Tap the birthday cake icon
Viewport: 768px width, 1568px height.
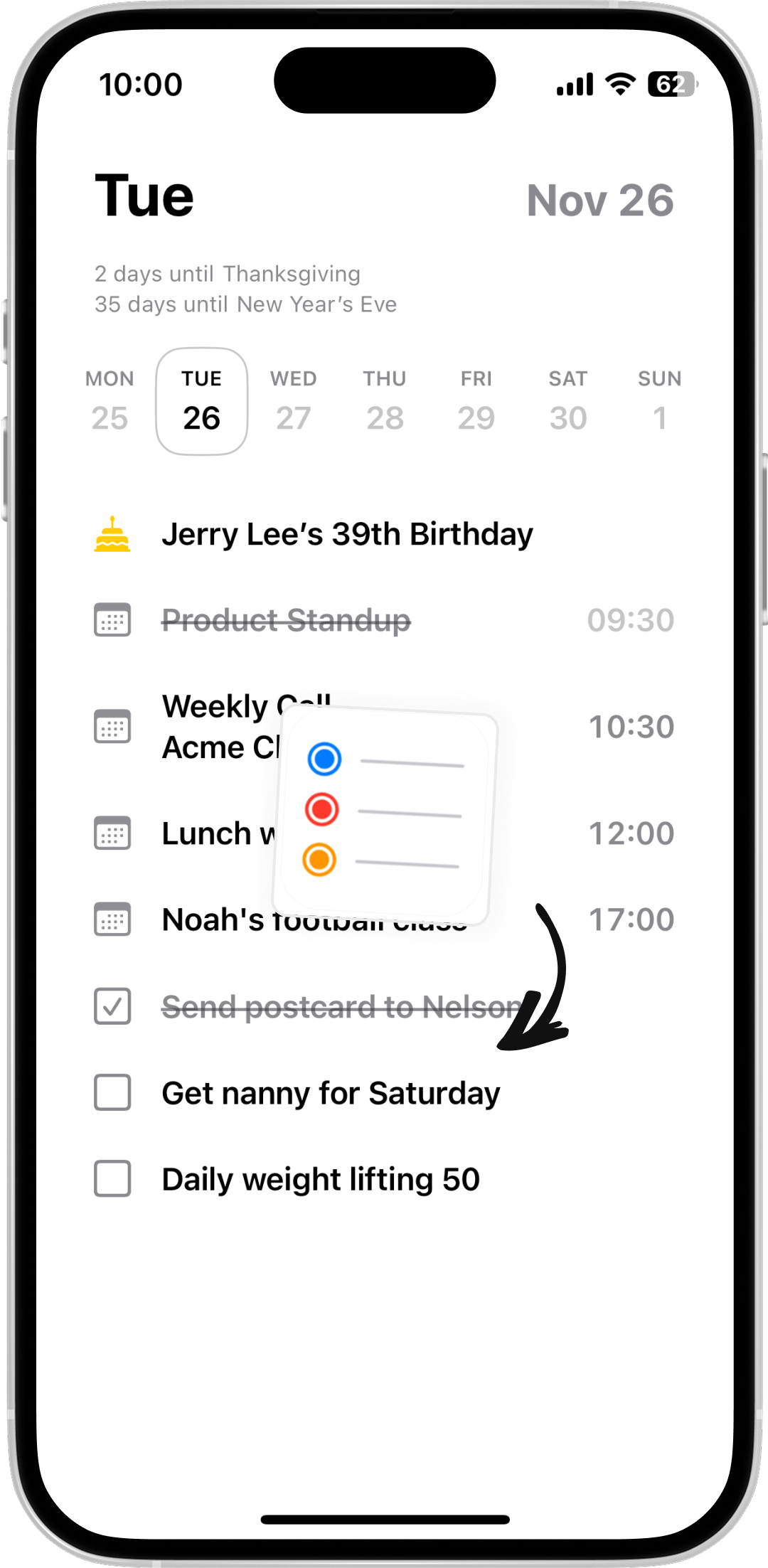click(113, 535)
